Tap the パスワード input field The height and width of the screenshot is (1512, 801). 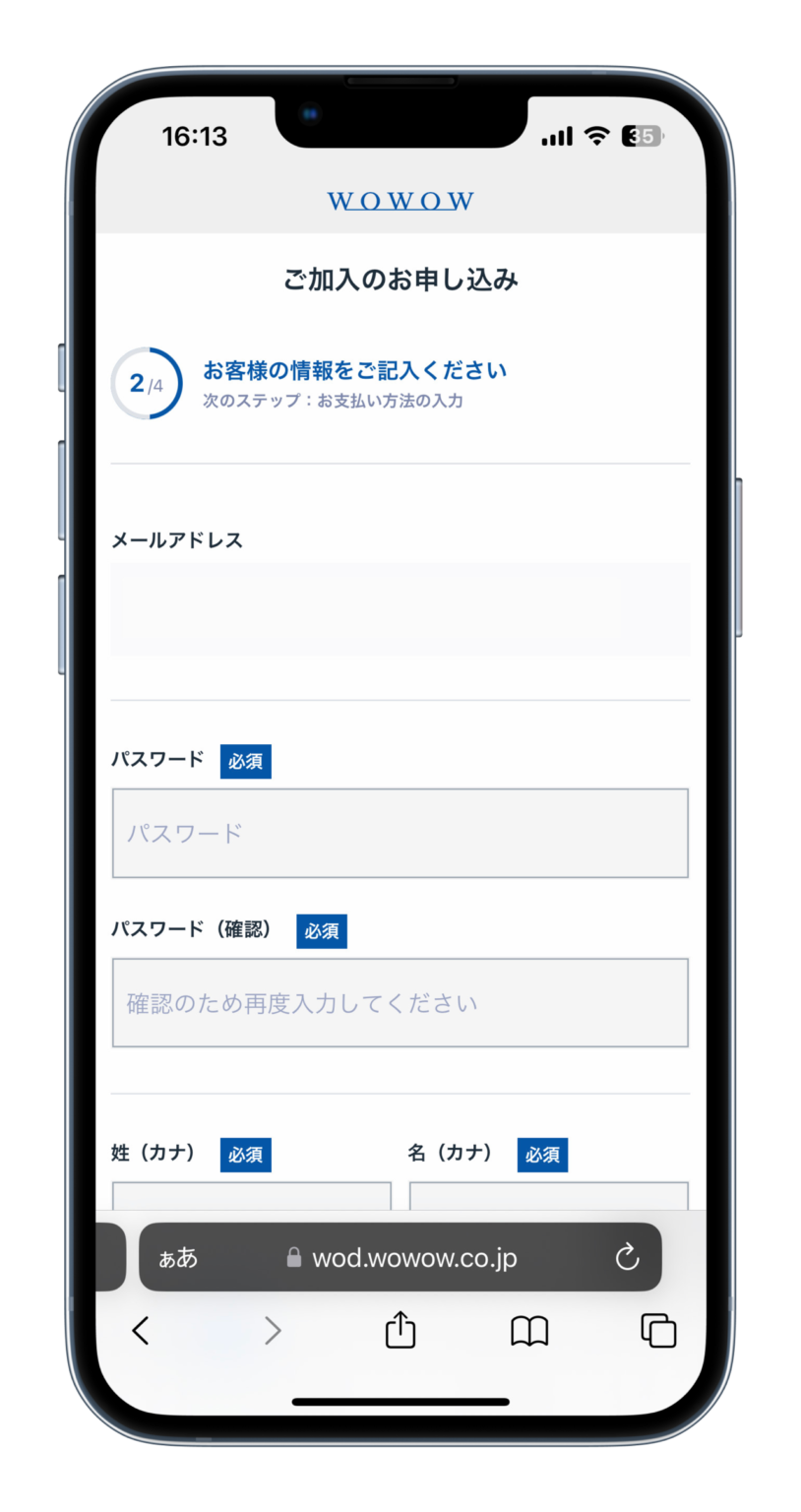pos(400,833)
